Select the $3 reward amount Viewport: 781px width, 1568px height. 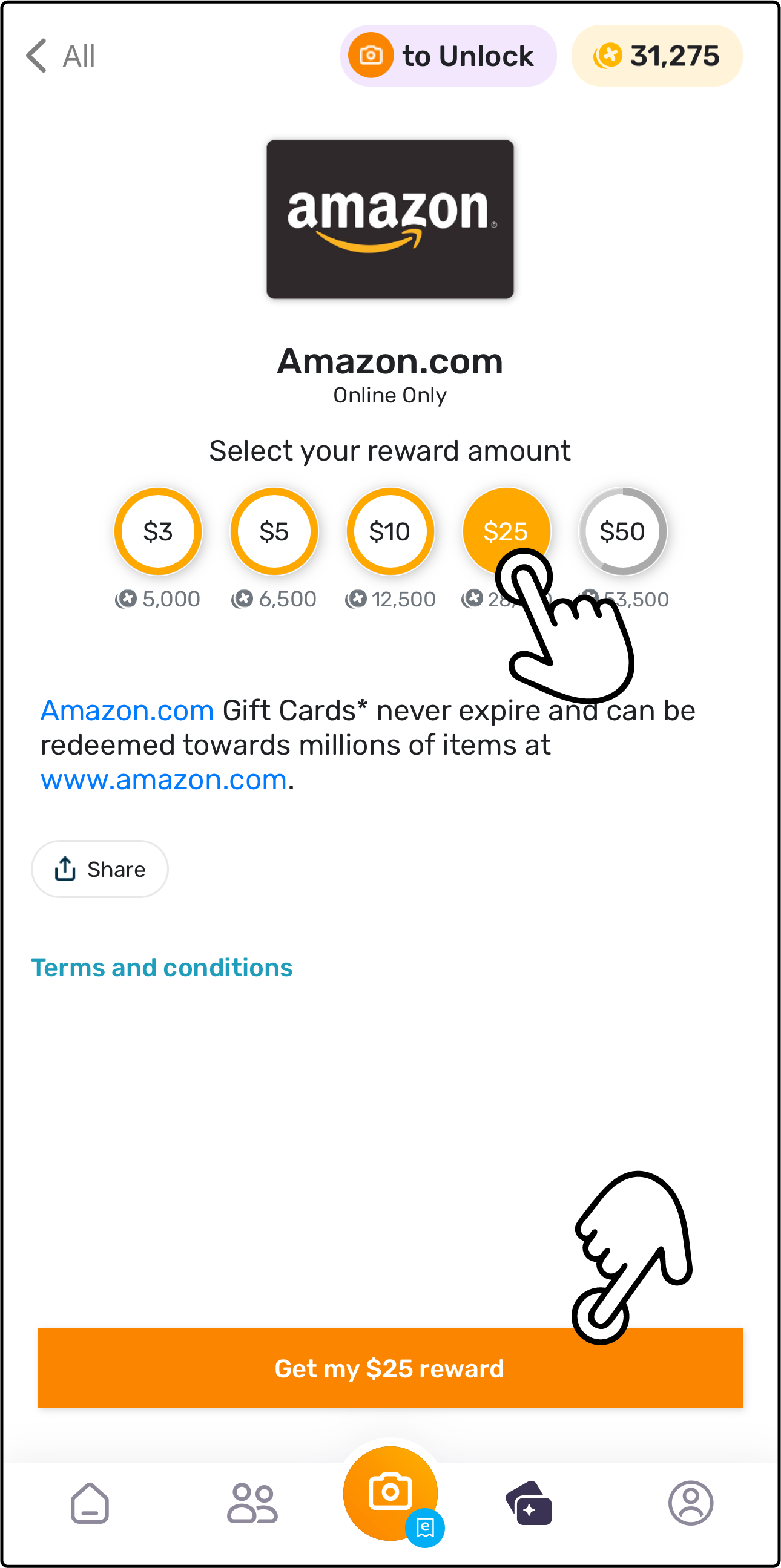click(157, 531)
